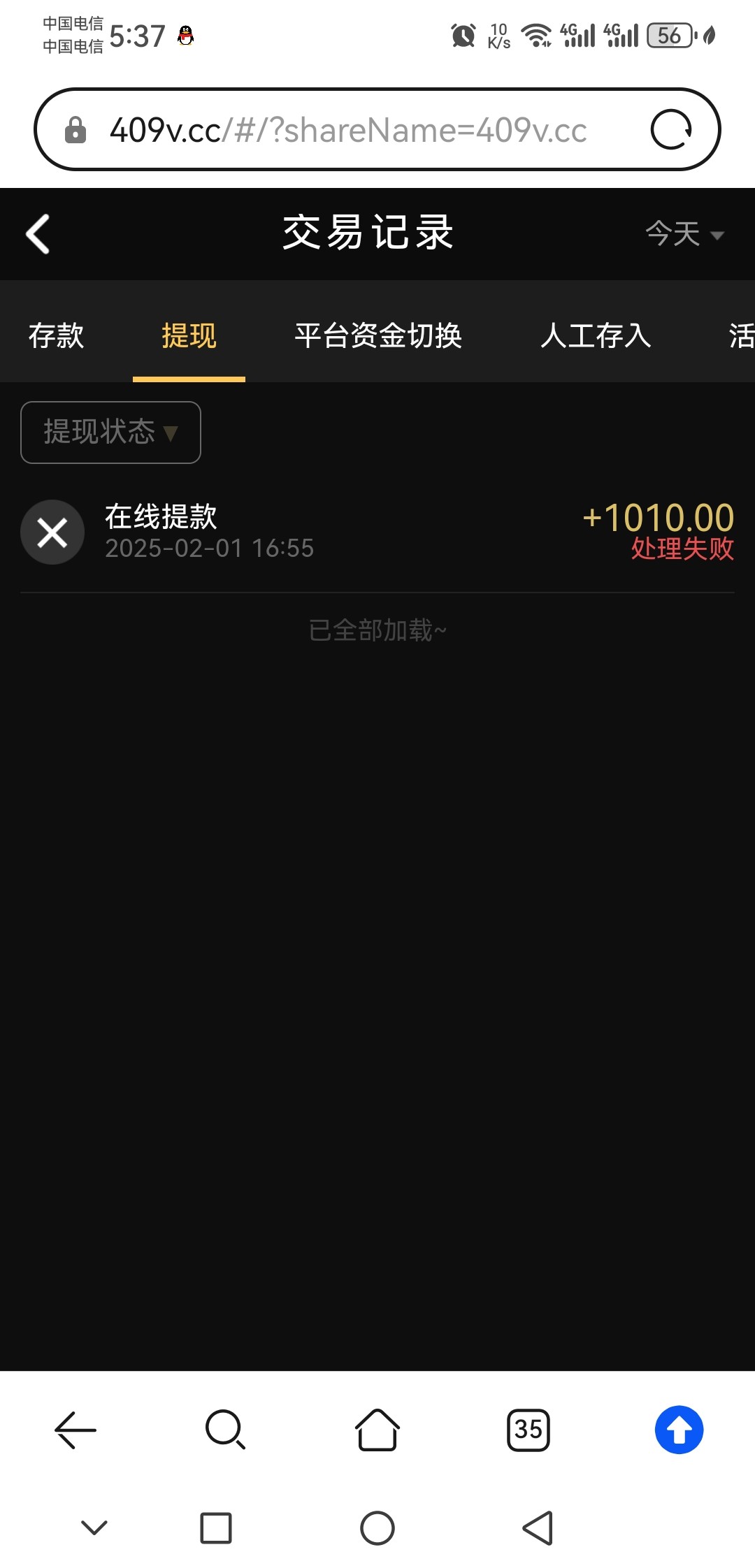Viewport: 755px width, 1568px height.
Task: Expand the 提现状态 filter dropdown
Action: tap(110, 432)
